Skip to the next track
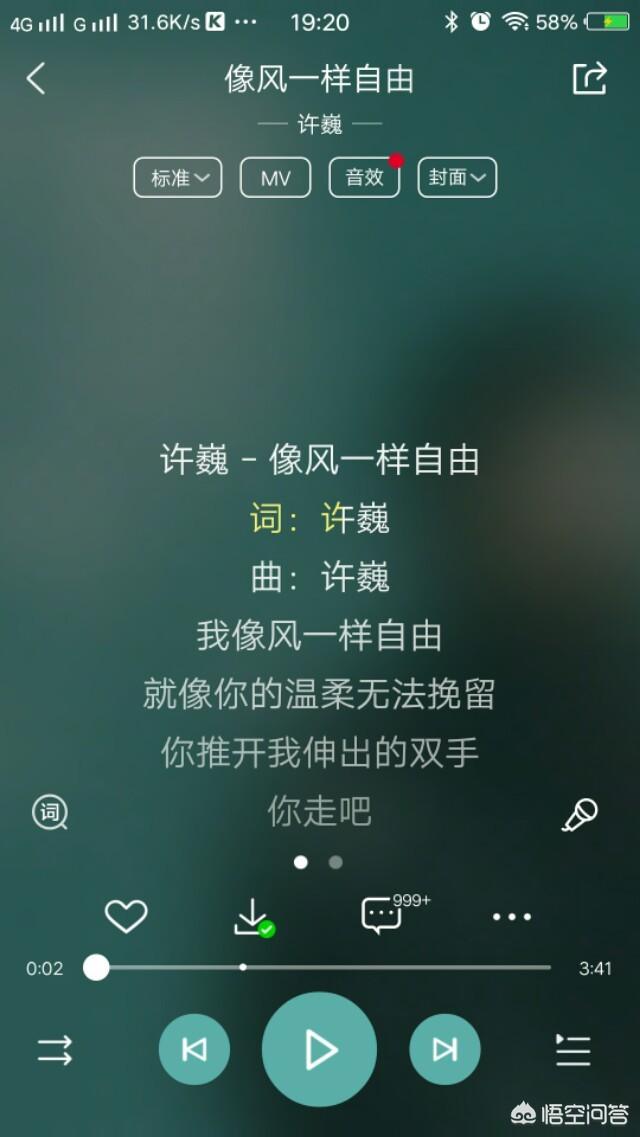640x1137 pixels. pos(445,1049)
